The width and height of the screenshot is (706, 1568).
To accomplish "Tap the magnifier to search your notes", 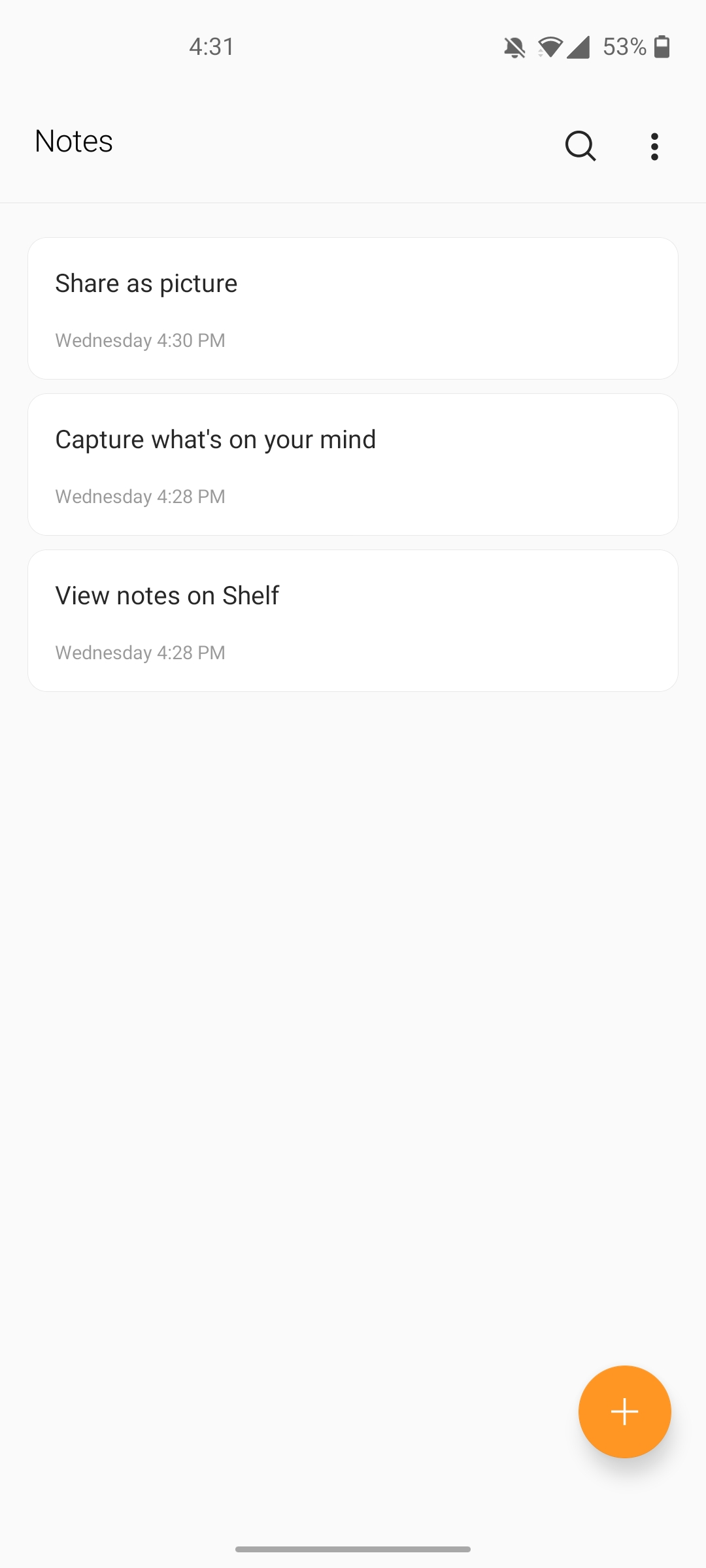I will [x=579, y=145].
